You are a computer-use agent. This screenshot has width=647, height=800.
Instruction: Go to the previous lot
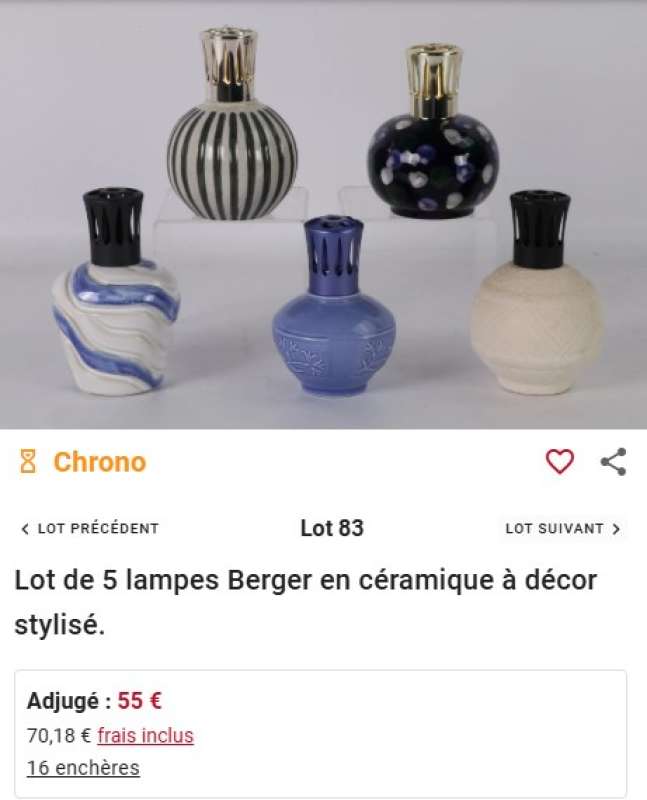click(x=90, y=528)
